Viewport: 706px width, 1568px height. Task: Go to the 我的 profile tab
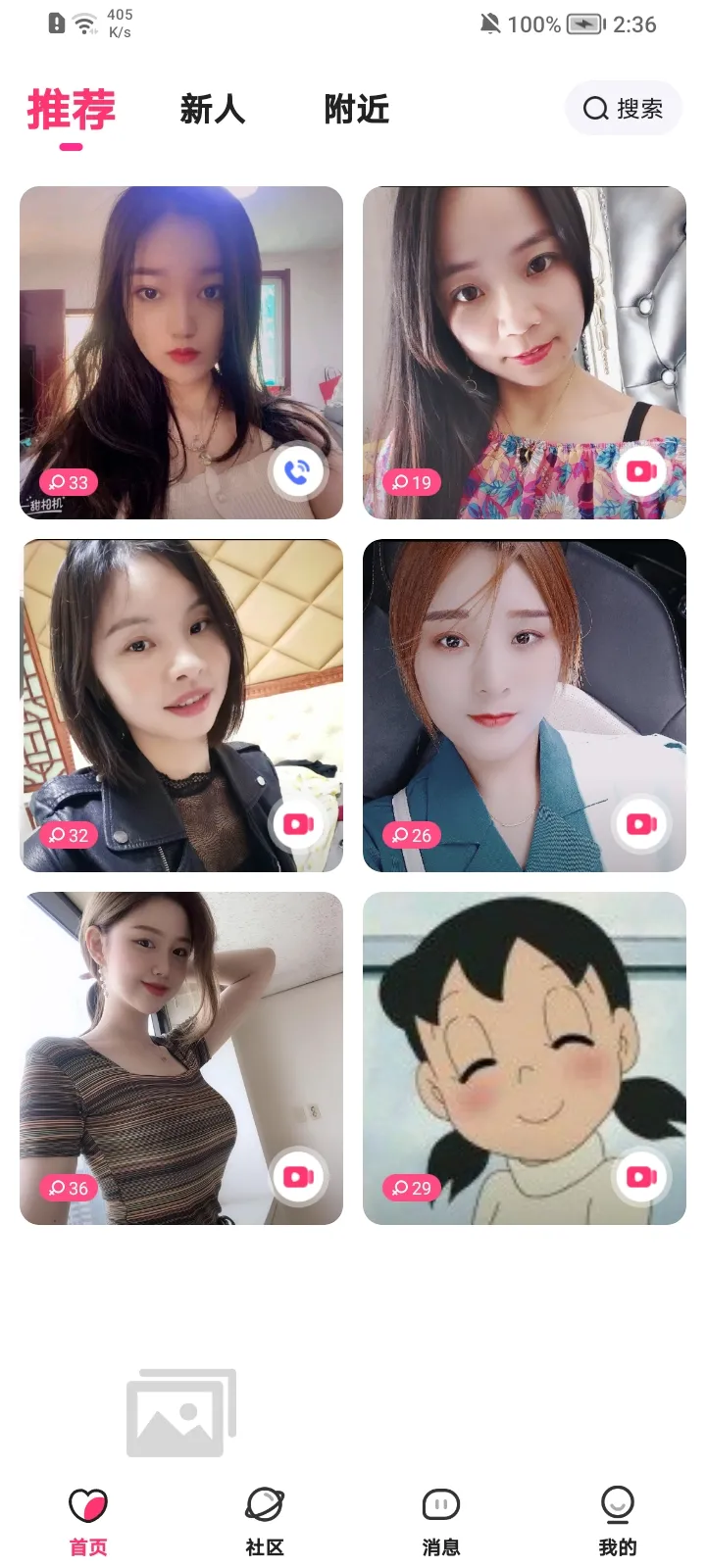click(x=618, y=1519)
